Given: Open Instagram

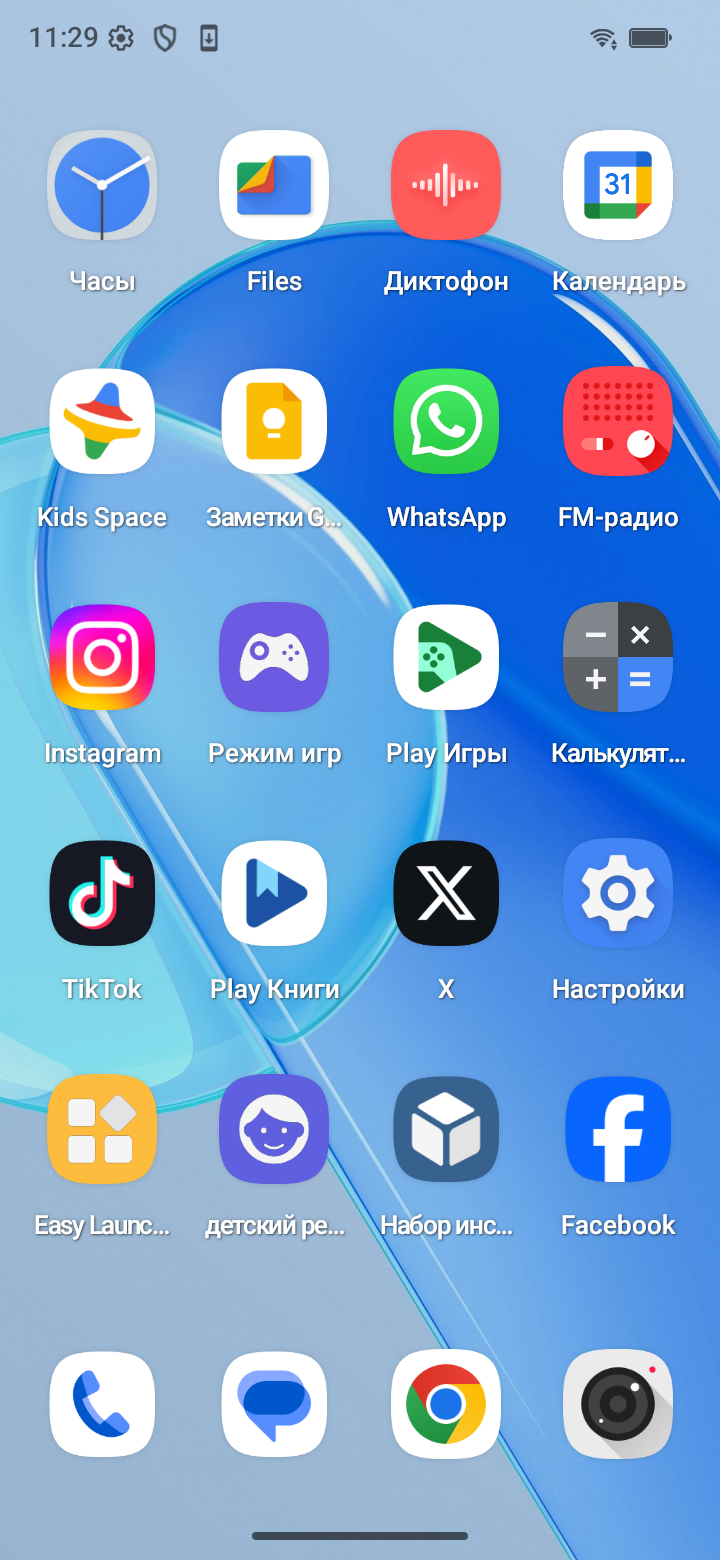Looking at the screenshot, I should tap(102, 657).
